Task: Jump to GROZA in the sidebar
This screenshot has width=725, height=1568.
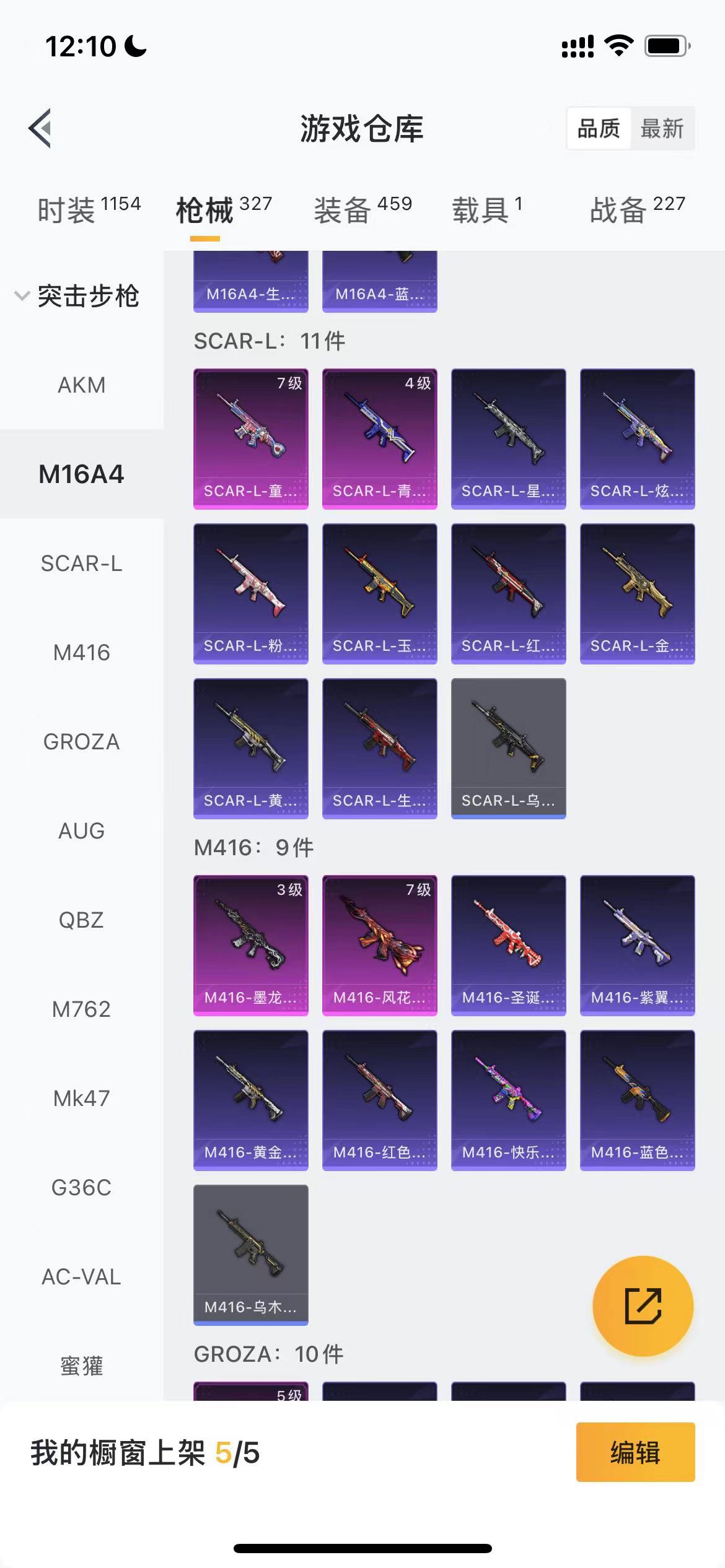Action: [81, 742]
